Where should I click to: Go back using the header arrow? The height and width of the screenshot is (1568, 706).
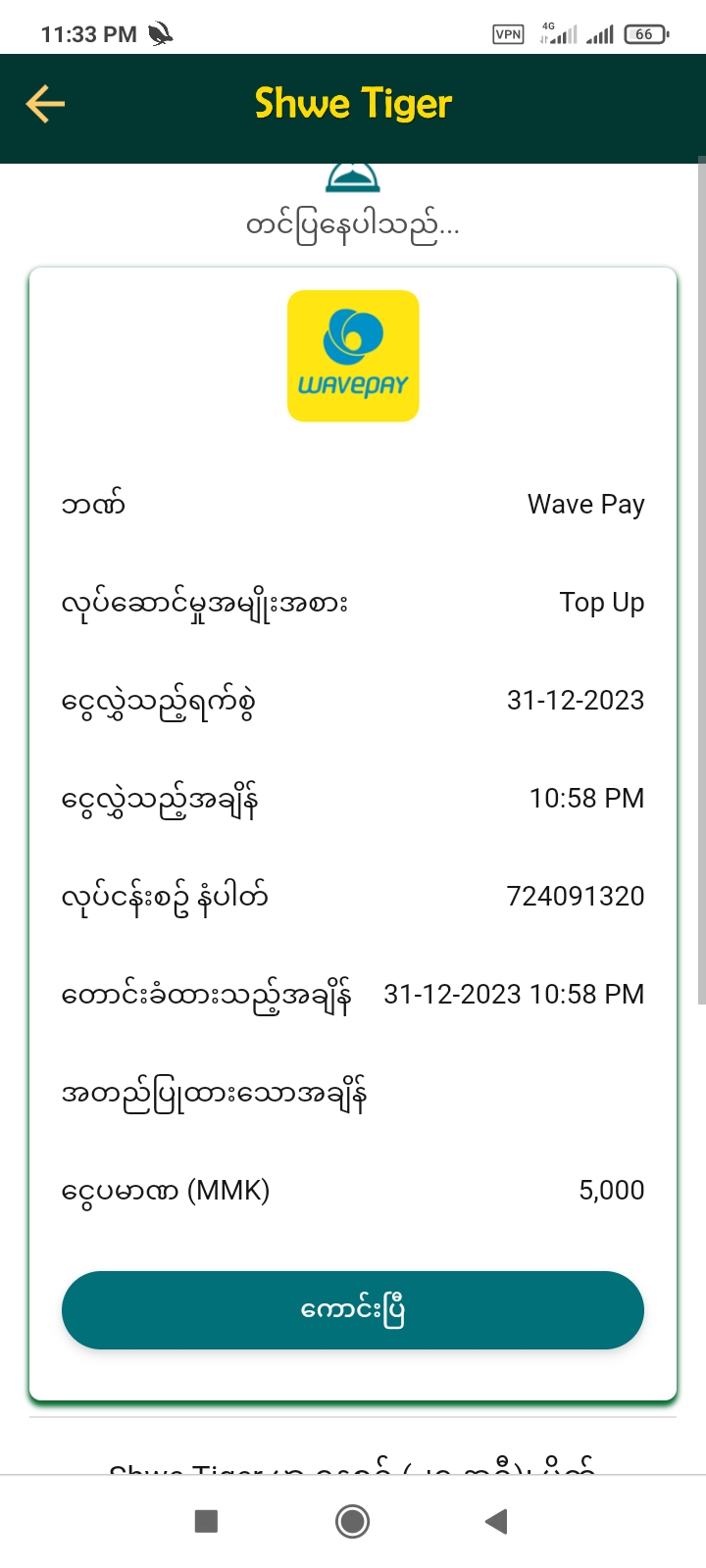[45, 104]
